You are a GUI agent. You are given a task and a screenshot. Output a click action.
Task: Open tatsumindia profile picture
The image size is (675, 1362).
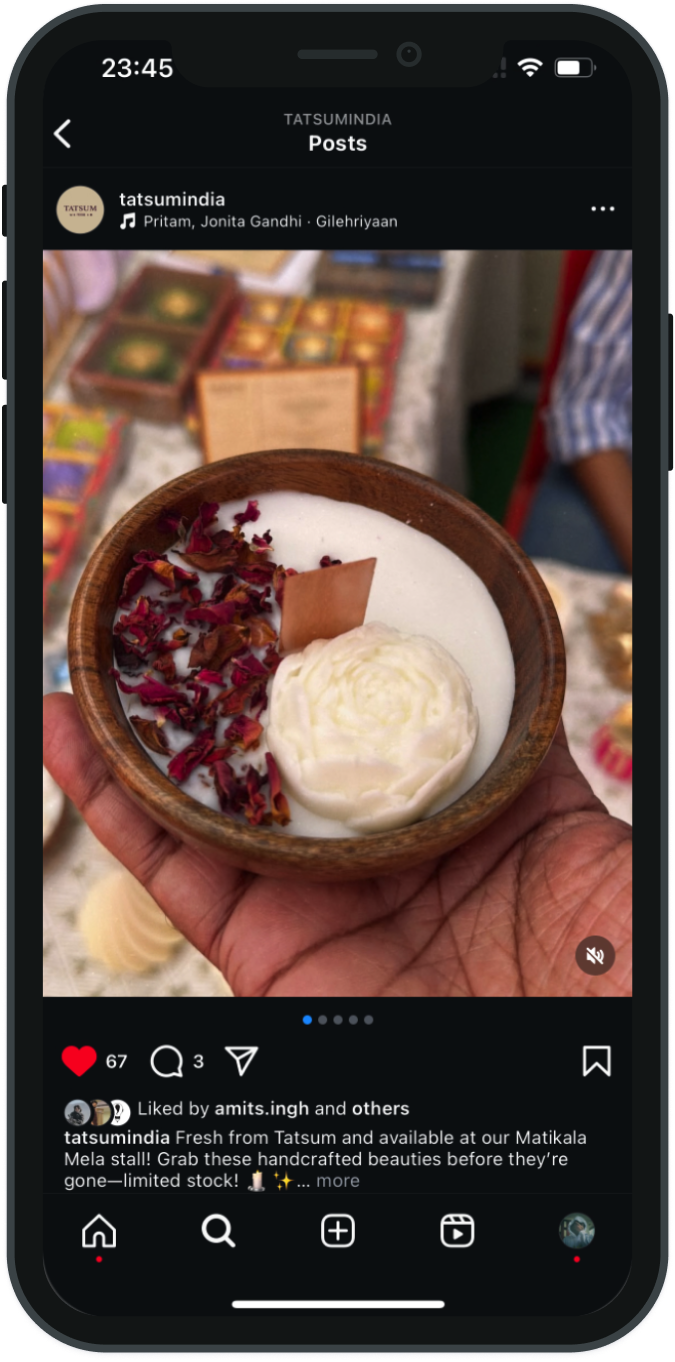(80, 210)
